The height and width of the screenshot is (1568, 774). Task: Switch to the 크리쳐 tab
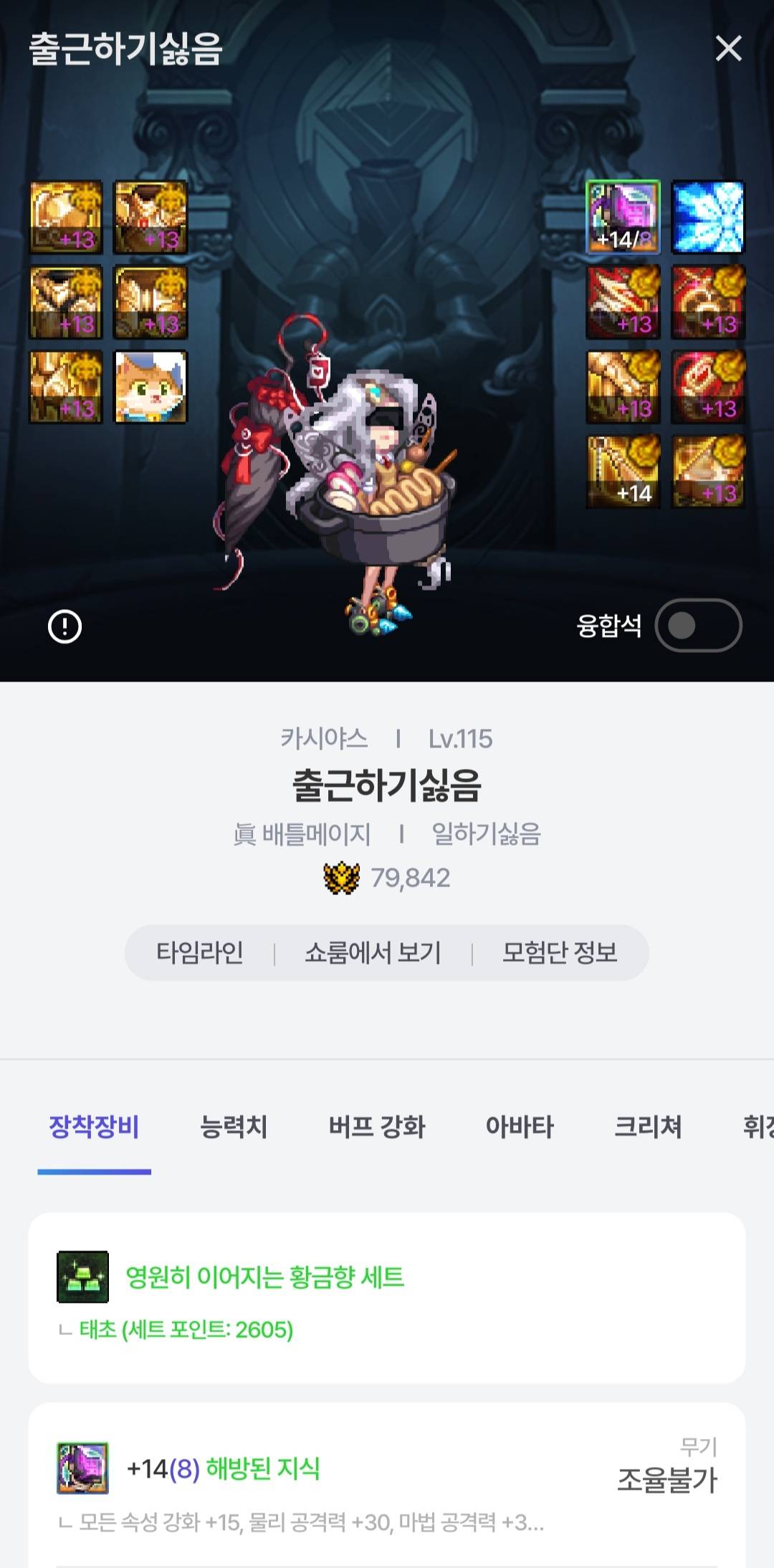coord(648,1127)
